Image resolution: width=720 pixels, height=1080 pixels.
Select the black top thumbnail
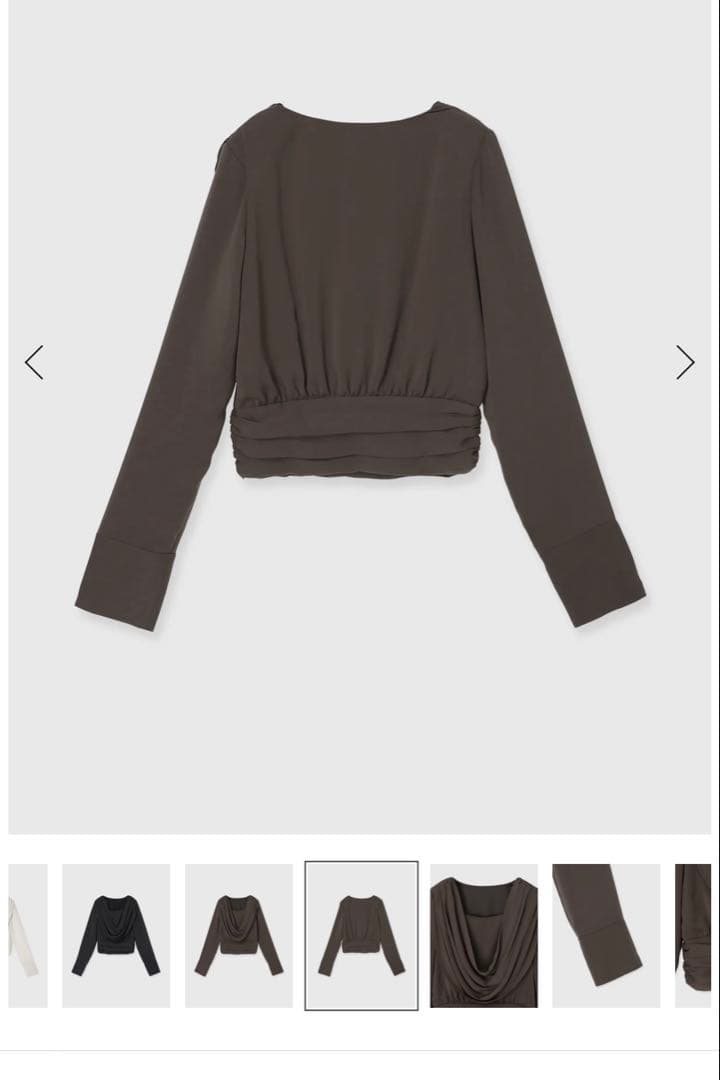116,935
